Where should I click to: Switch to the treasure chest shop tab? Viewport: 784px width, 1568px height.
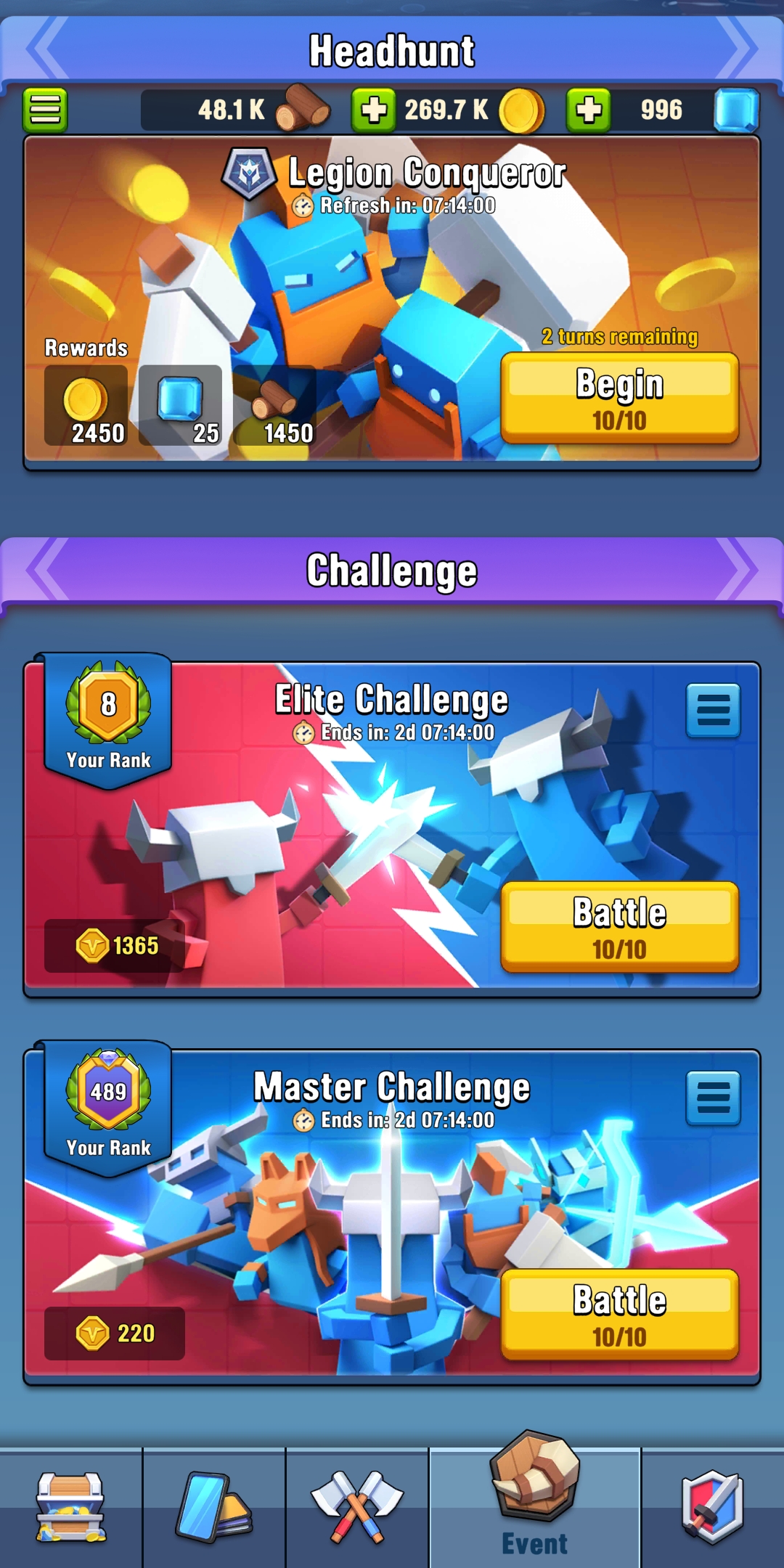(71, 1507)
